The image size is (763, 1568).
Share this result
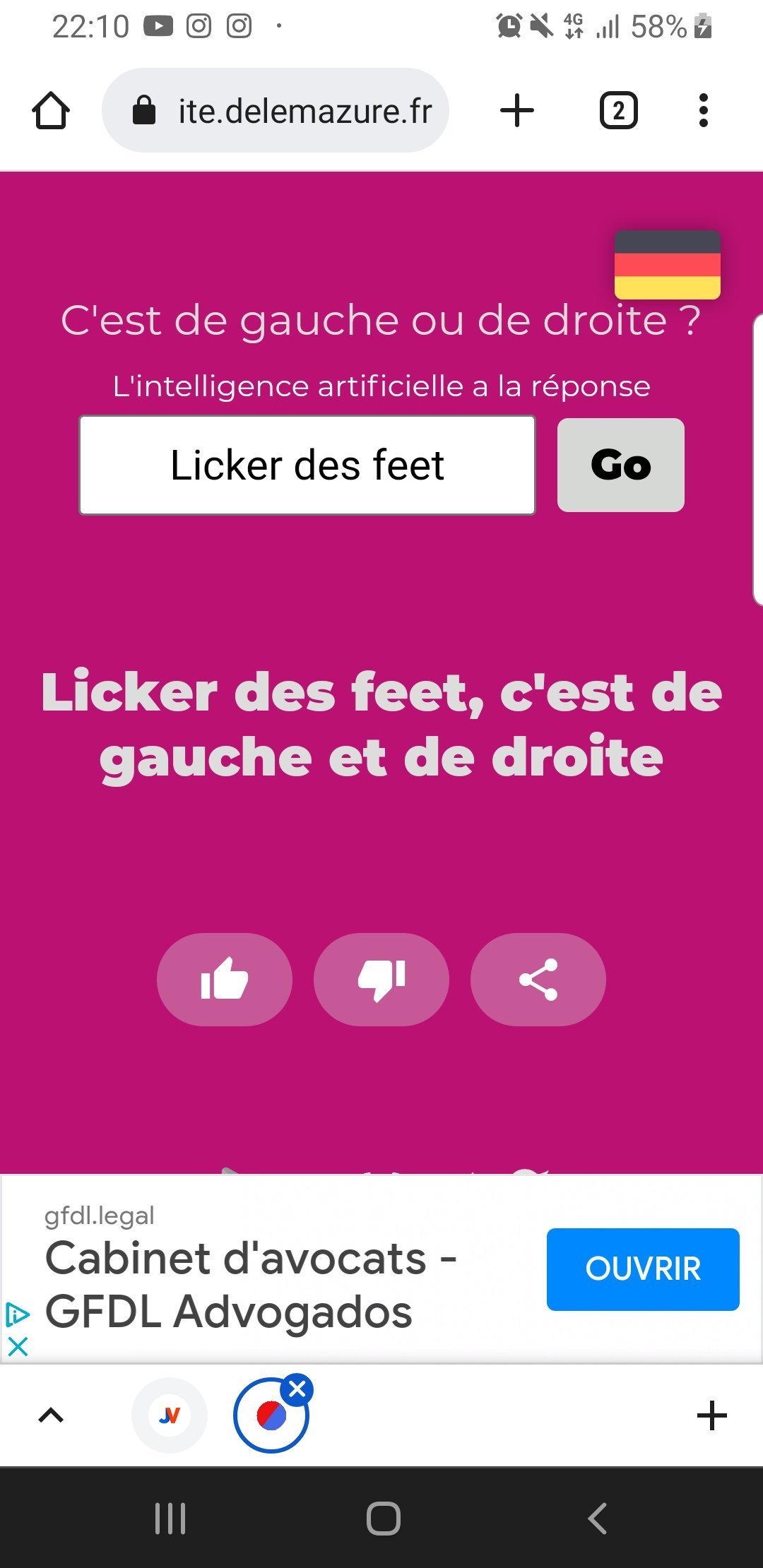click(x=538, y=979)
